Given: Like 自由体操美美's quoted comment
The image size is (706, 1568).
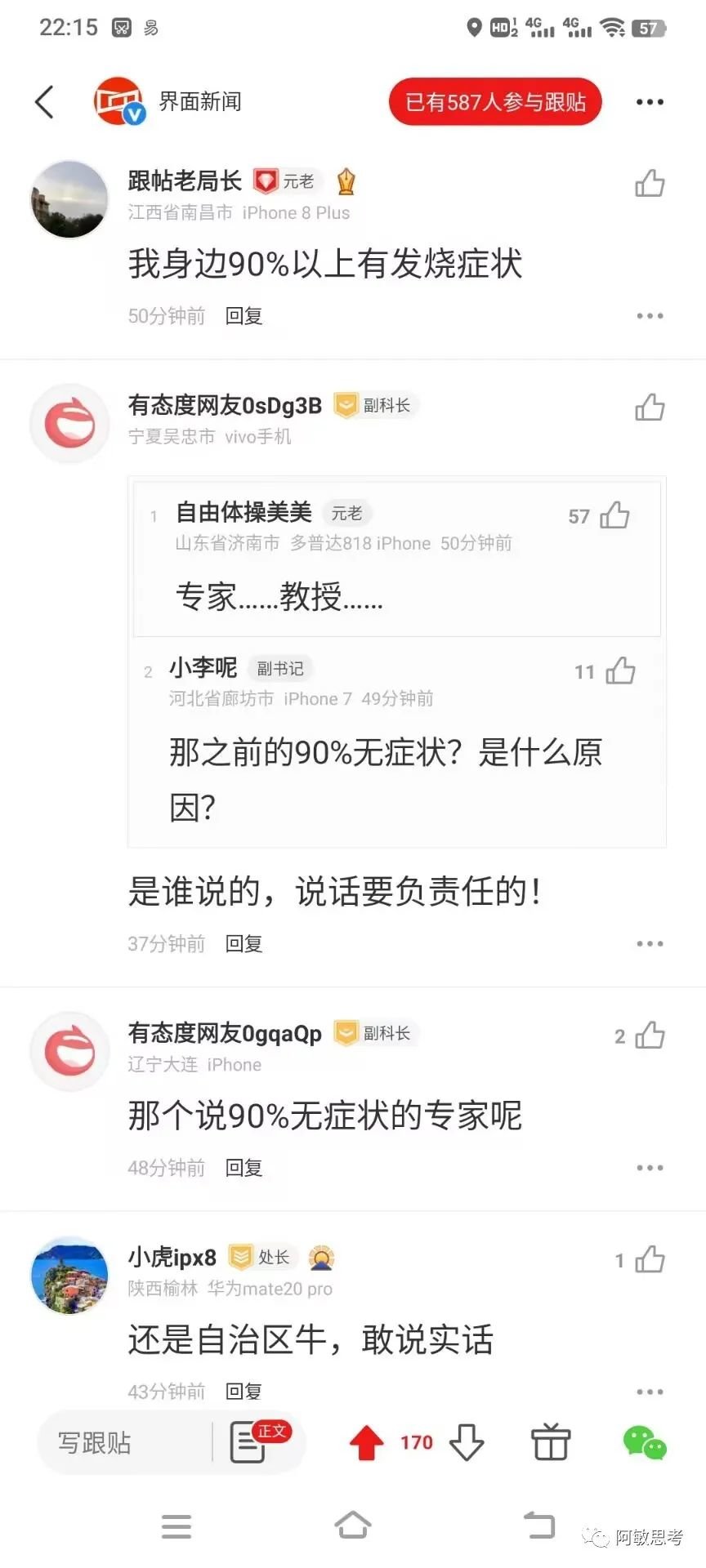Looking at the screenshot, I should click(614, 515).
